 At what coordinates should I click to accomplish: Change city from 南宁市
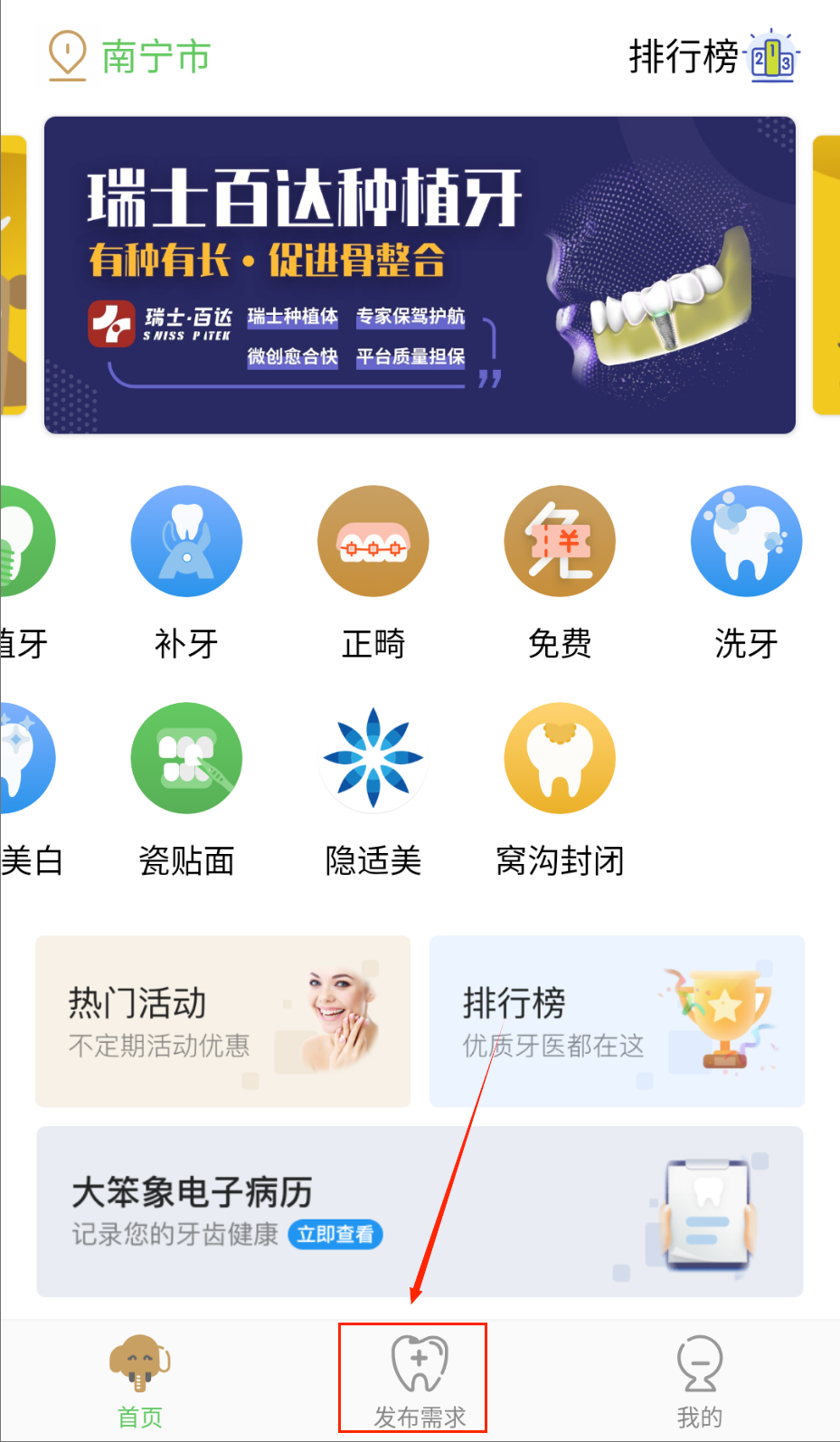[x=129, y=56]
